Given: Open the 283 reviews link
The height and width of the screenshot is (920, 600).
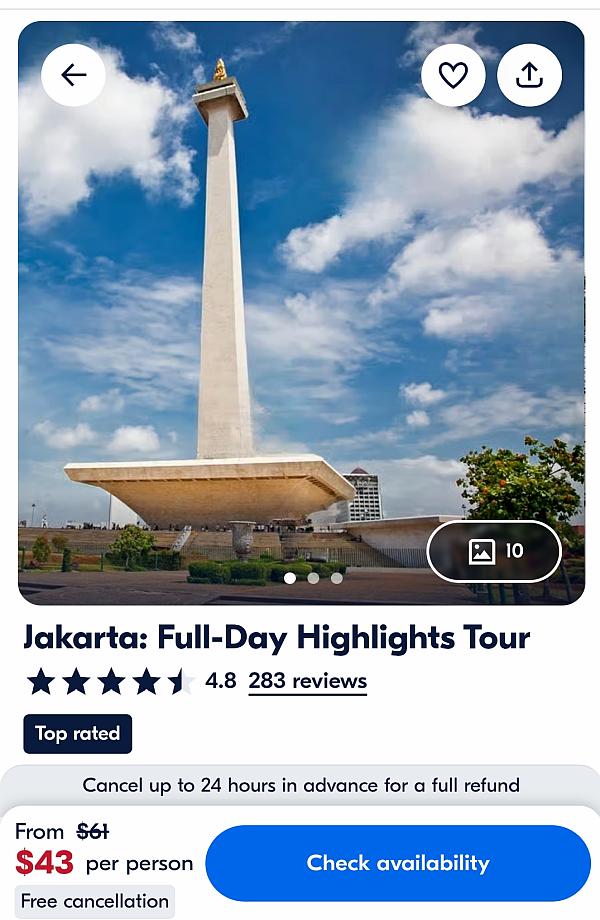Looking at the screenshot, I should point(307,681).
